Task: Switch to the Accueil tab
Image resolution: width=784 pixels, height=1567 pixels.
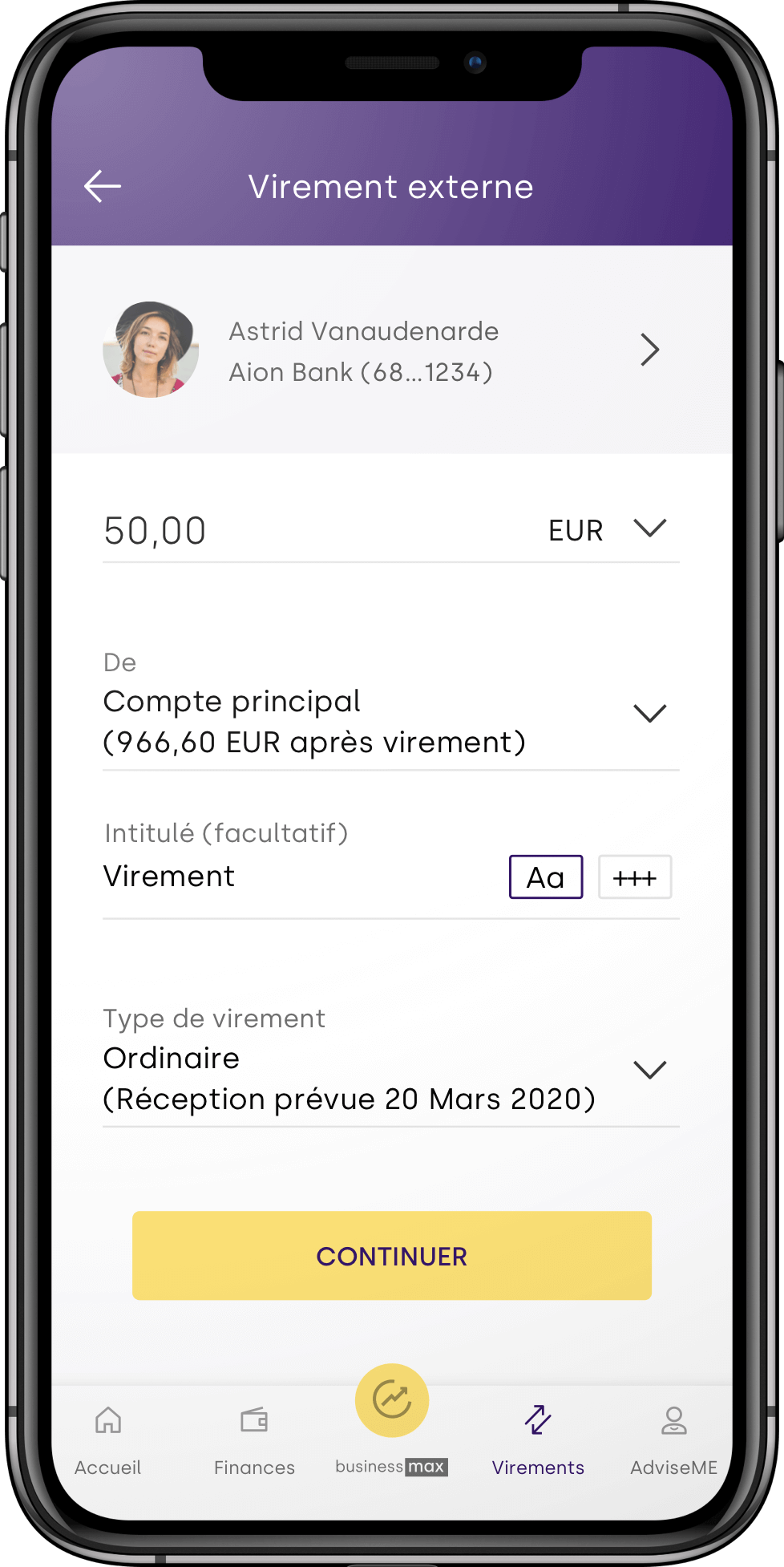Action: click(108, 1439)
